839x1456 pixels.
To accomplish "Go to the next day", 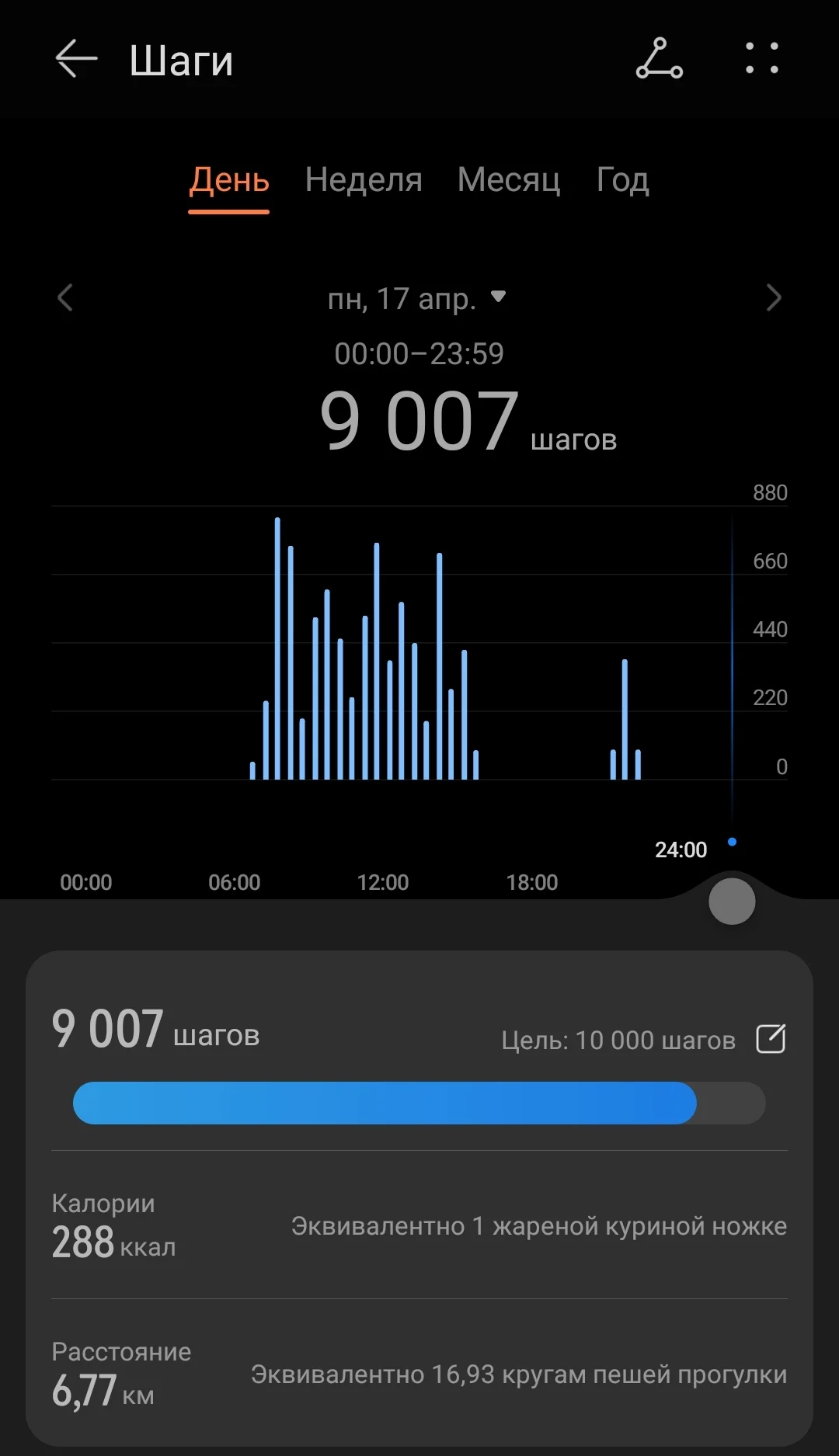I will click(773, 297).
